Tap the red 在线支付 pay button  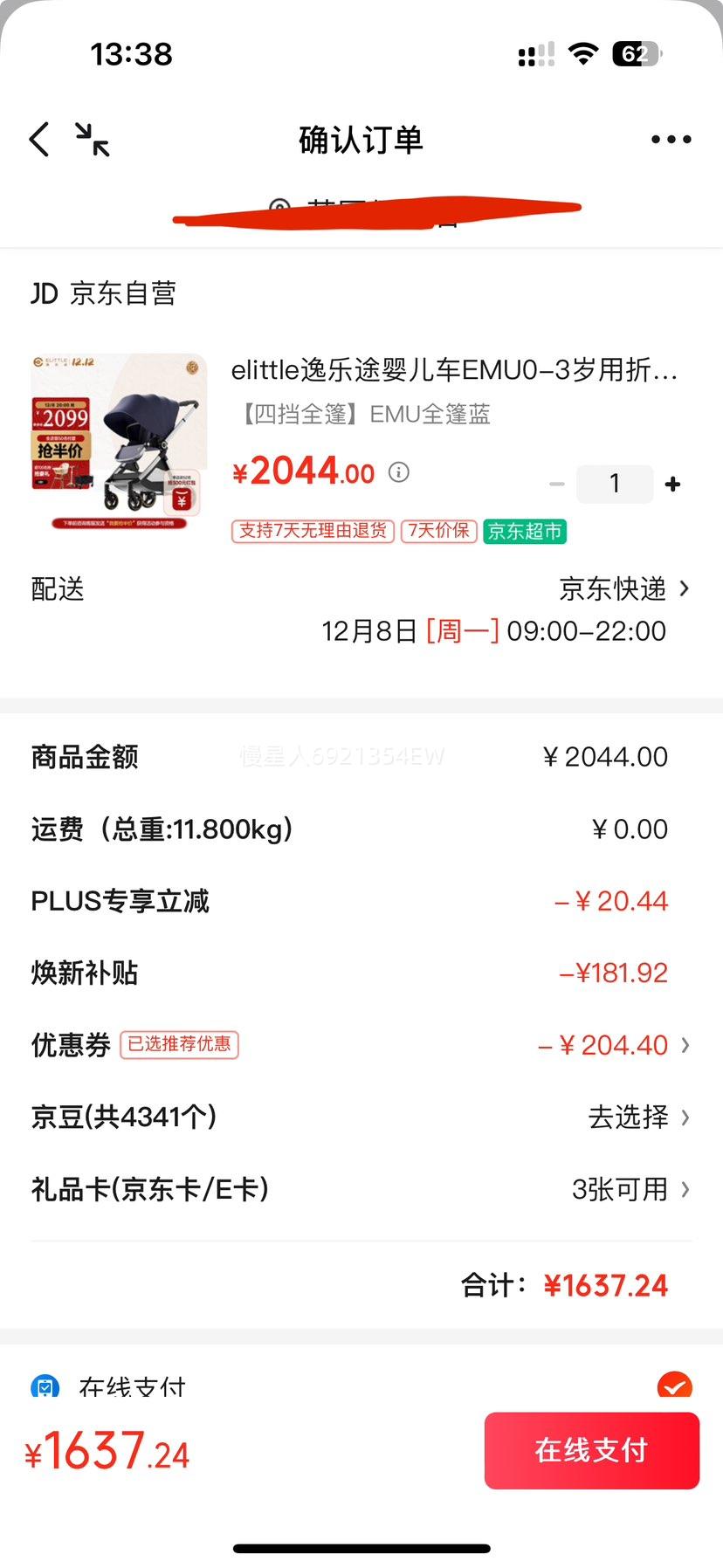point(592,1450)
